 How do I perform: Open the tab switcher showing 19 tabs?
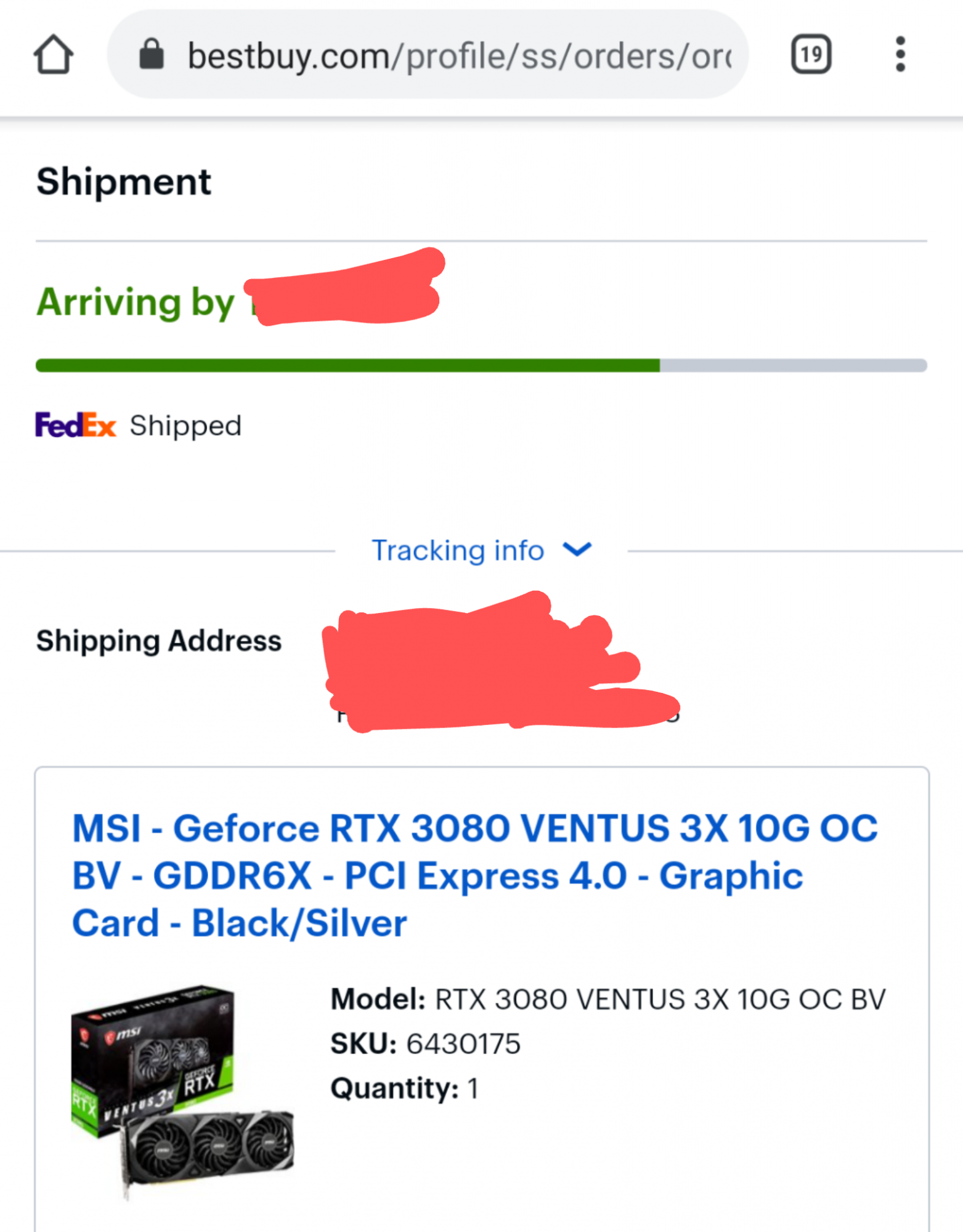click(x=811, y=55)
